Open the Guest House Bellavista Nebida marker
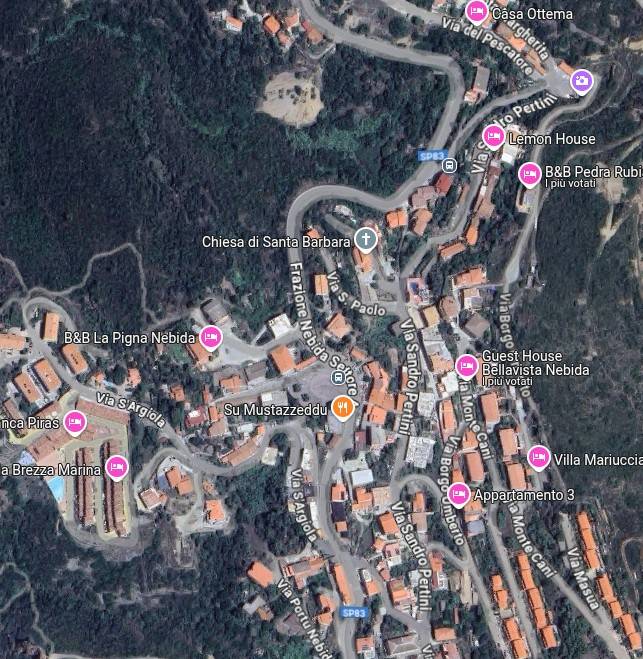The height and width of the screenshot is (659, 643). [467, 366]
